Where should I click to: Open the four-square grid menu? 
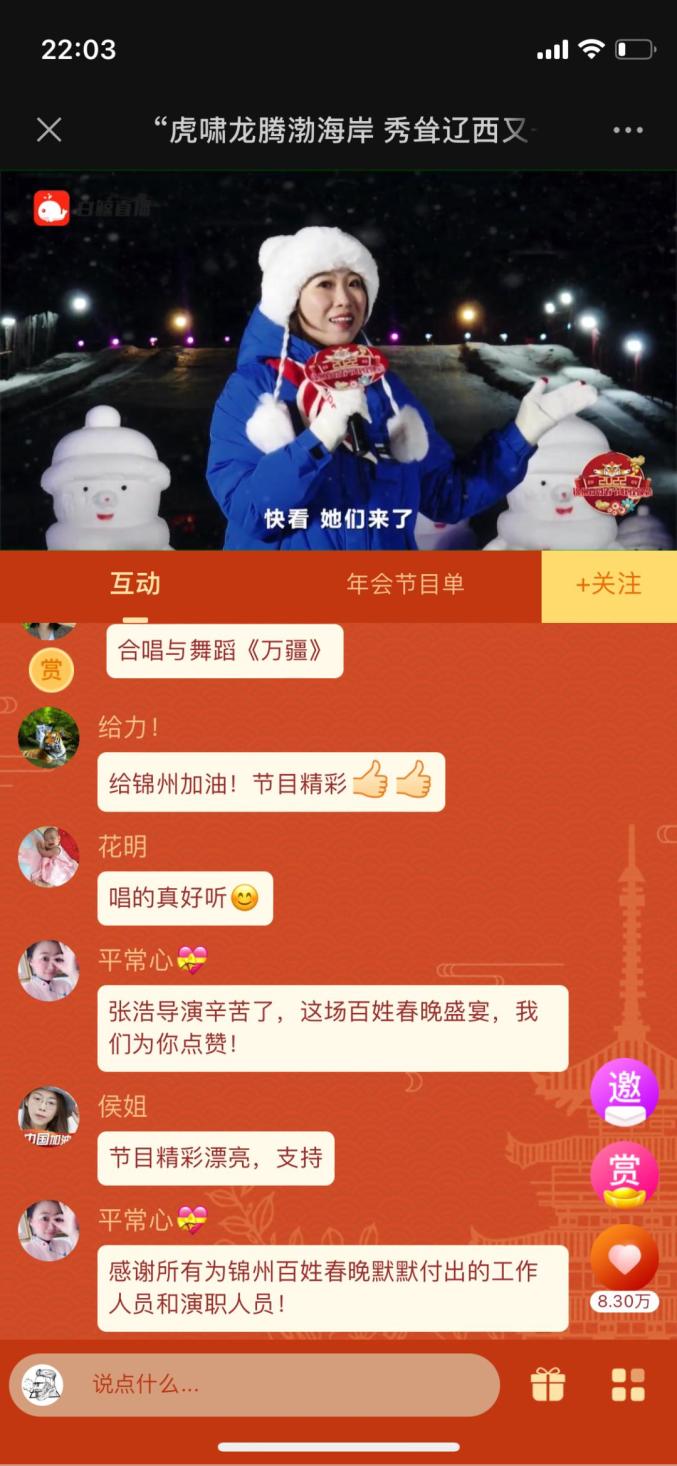click(x=628, y=1385)
